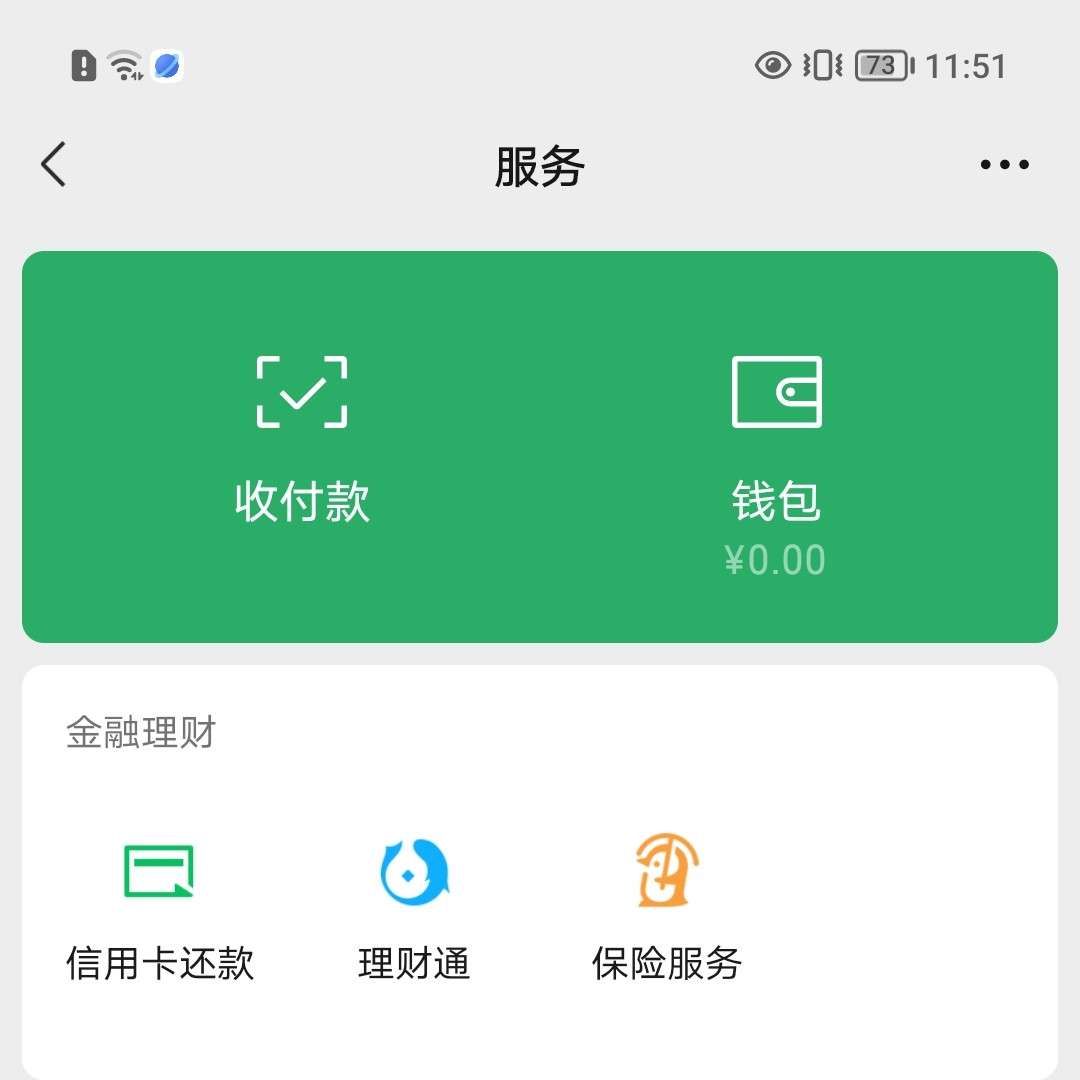Viewport: 1080px width, 1080px height.
Task: Launch the 理财通 wealth service
Action: click(414, 907)
